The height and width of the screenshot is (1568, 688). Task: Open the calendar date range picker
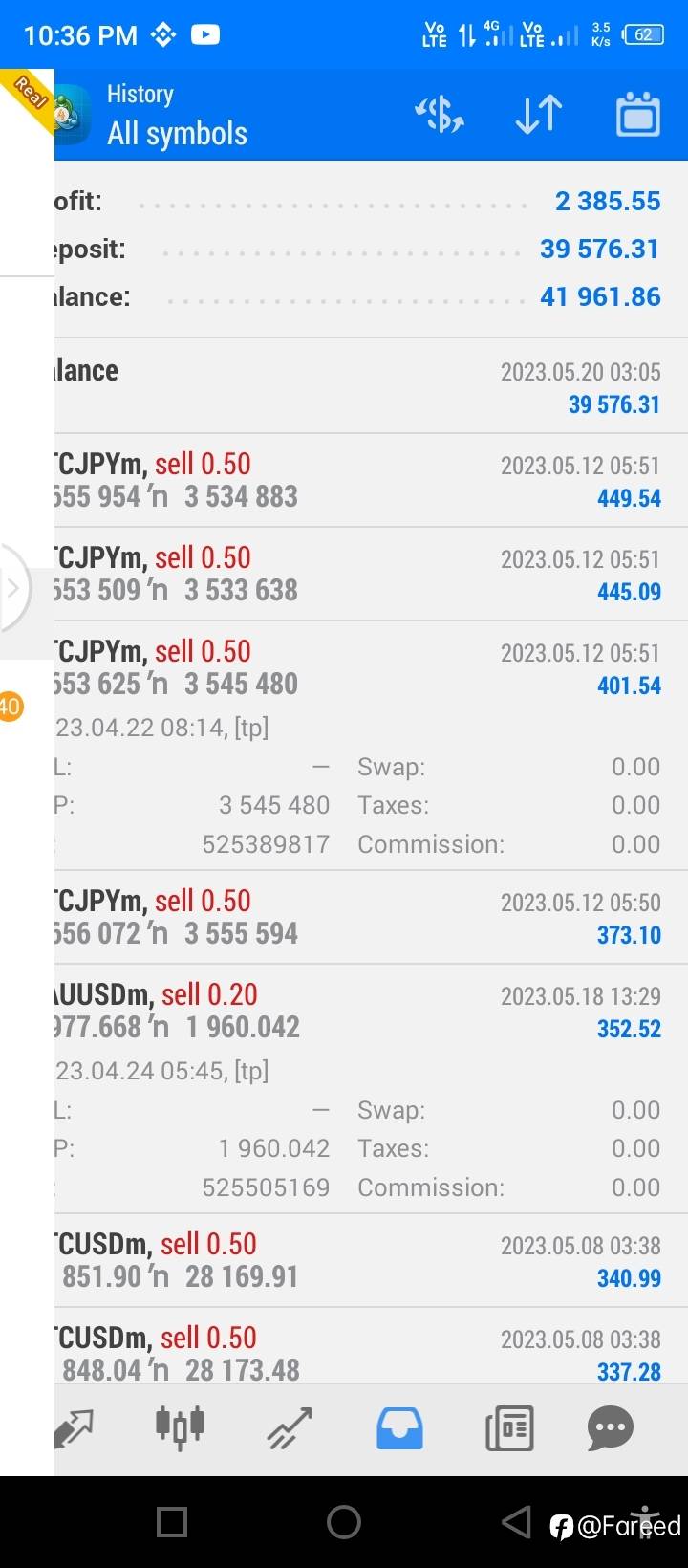coord(637,115)
